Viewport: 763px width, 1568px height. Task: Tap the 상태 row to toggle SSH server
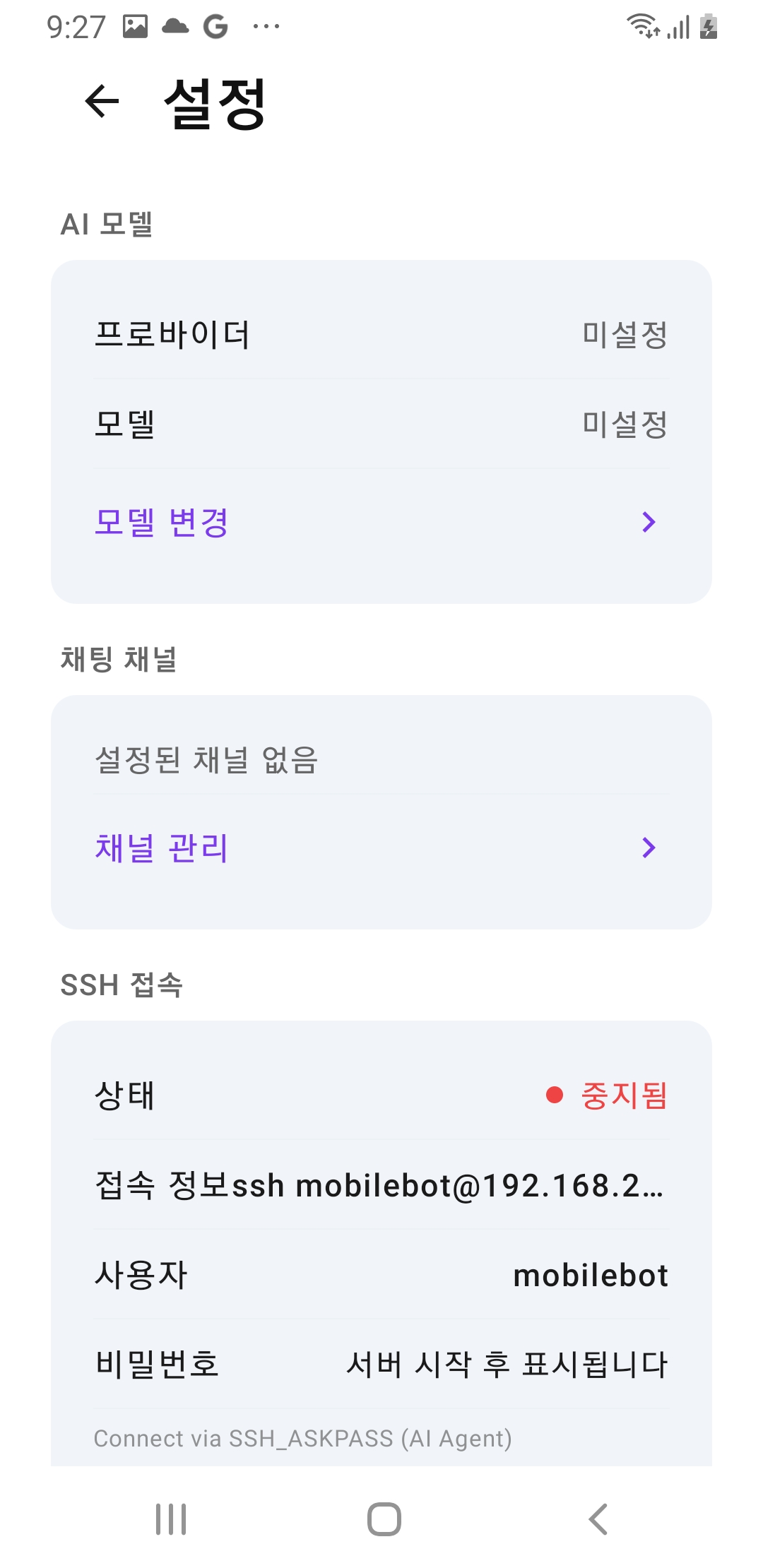pyautogui.click(x=381, y=1096)
